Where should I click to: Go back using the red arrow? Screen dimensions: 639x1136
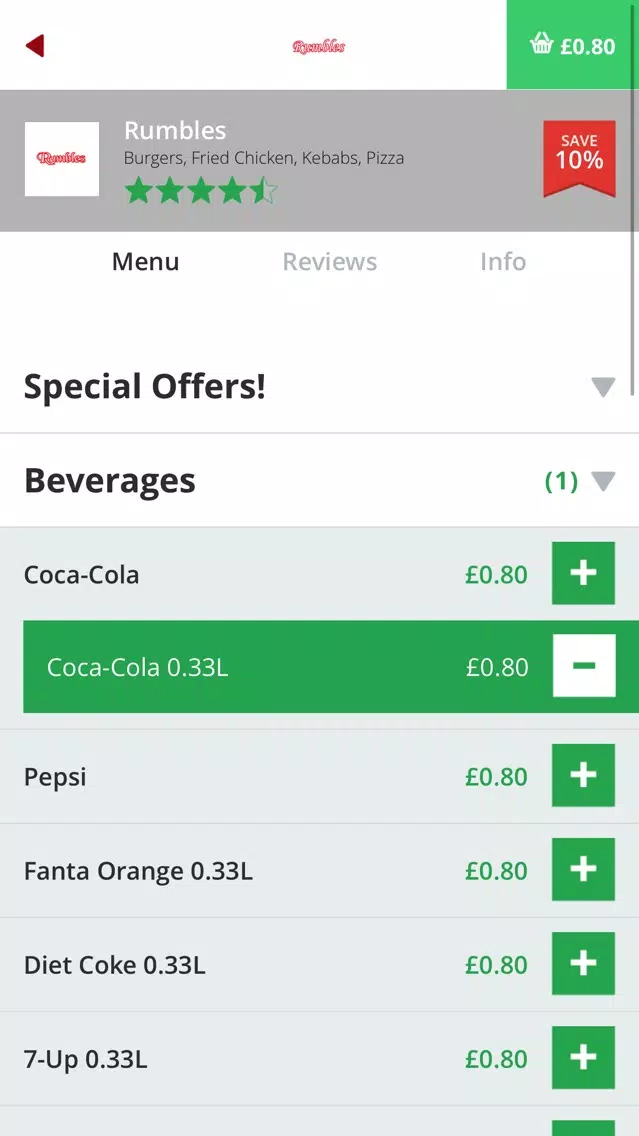coord(35,46)
